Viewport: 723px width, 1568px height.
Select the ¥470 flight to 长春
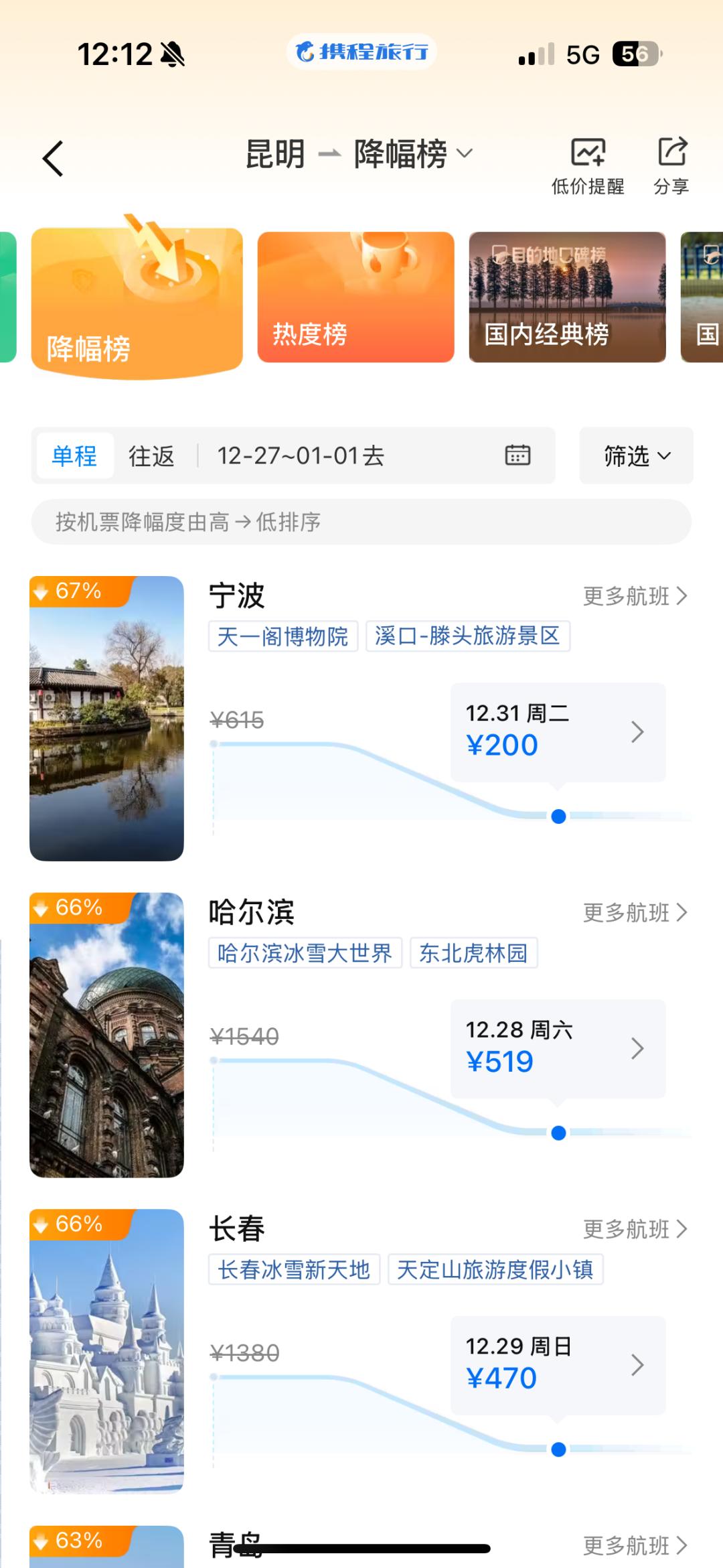pos(558,1365)
